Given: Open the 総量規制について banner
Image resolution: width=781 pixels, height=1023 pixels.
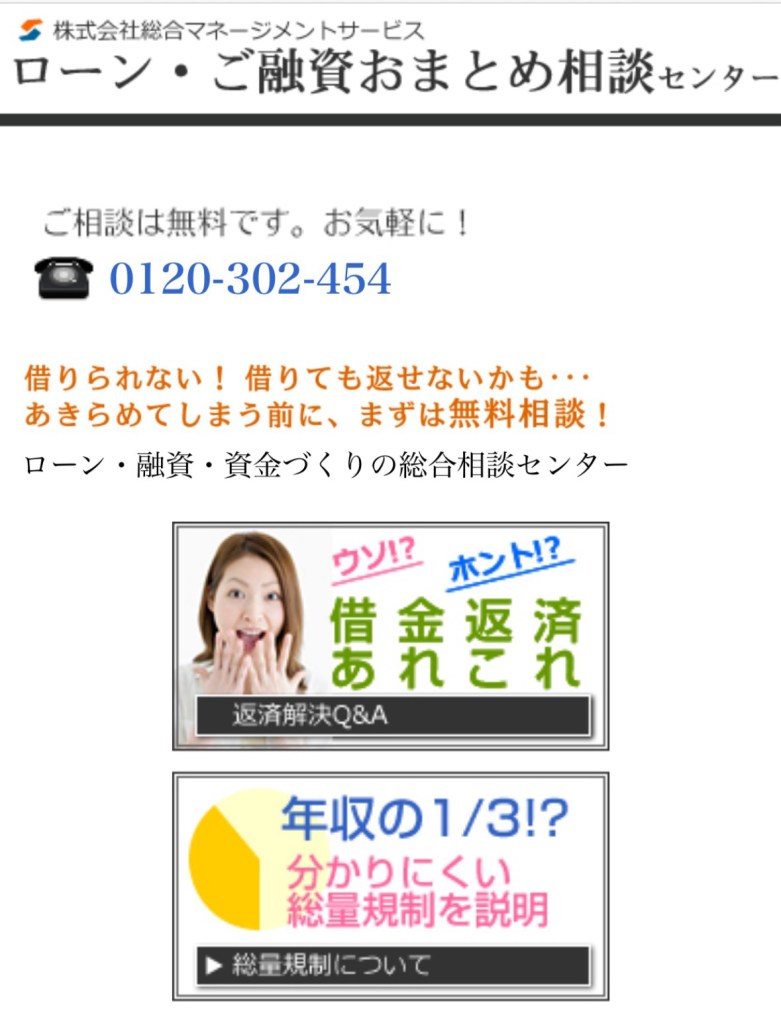Looking at the screenshot, I should [390, 885].
